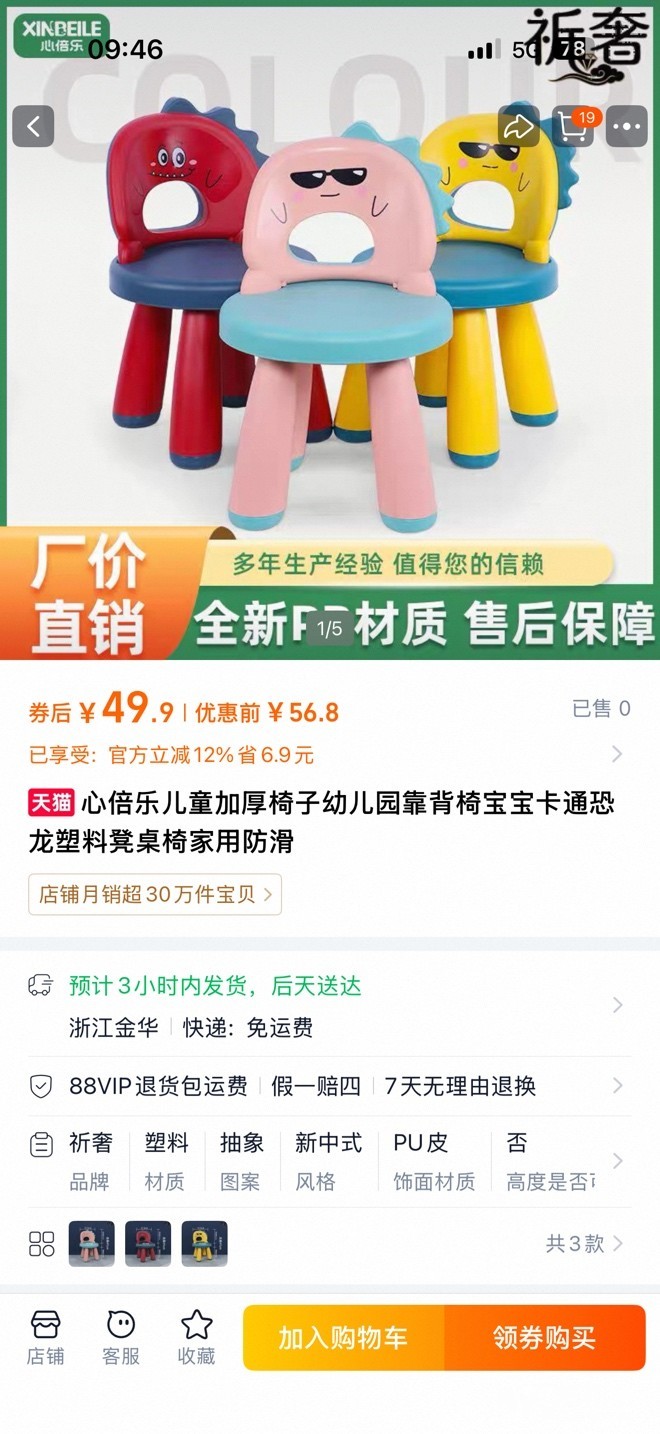Open all 共3款 style options
This screenshot has height=1434, width=660.
585,1244
